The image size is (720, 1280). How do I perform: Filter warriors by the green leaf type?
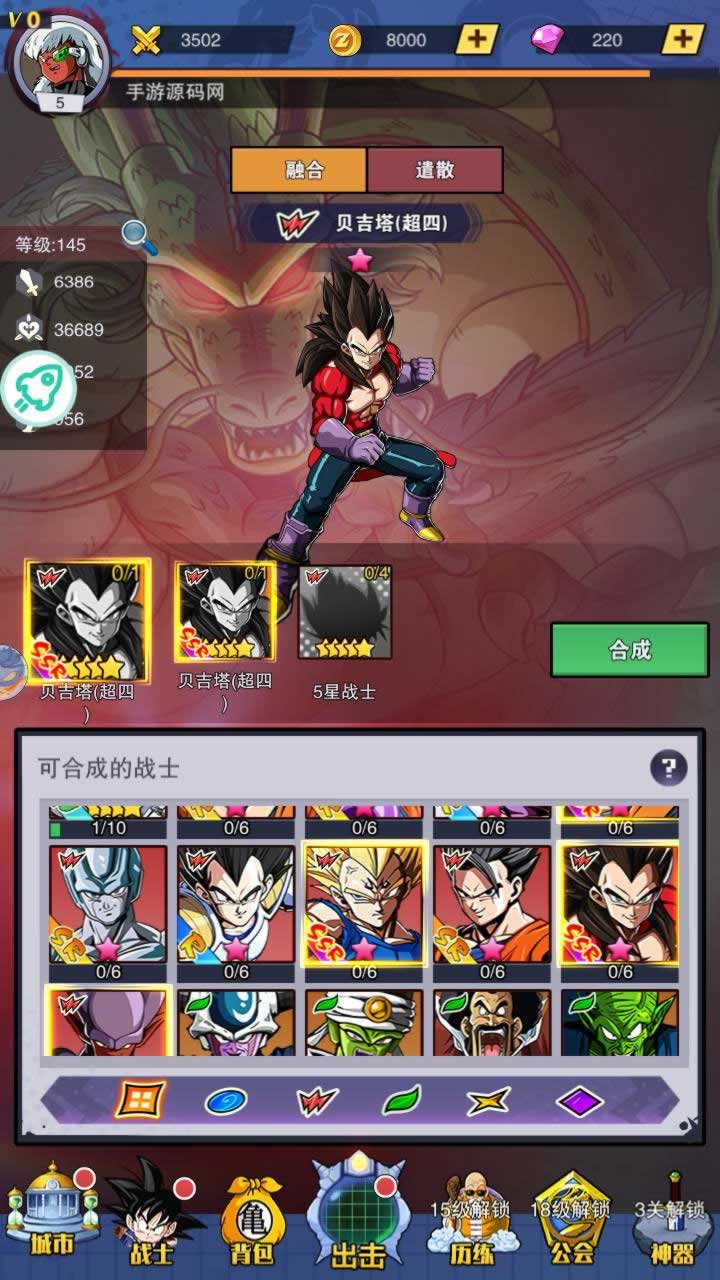(x=401, y=1101)
